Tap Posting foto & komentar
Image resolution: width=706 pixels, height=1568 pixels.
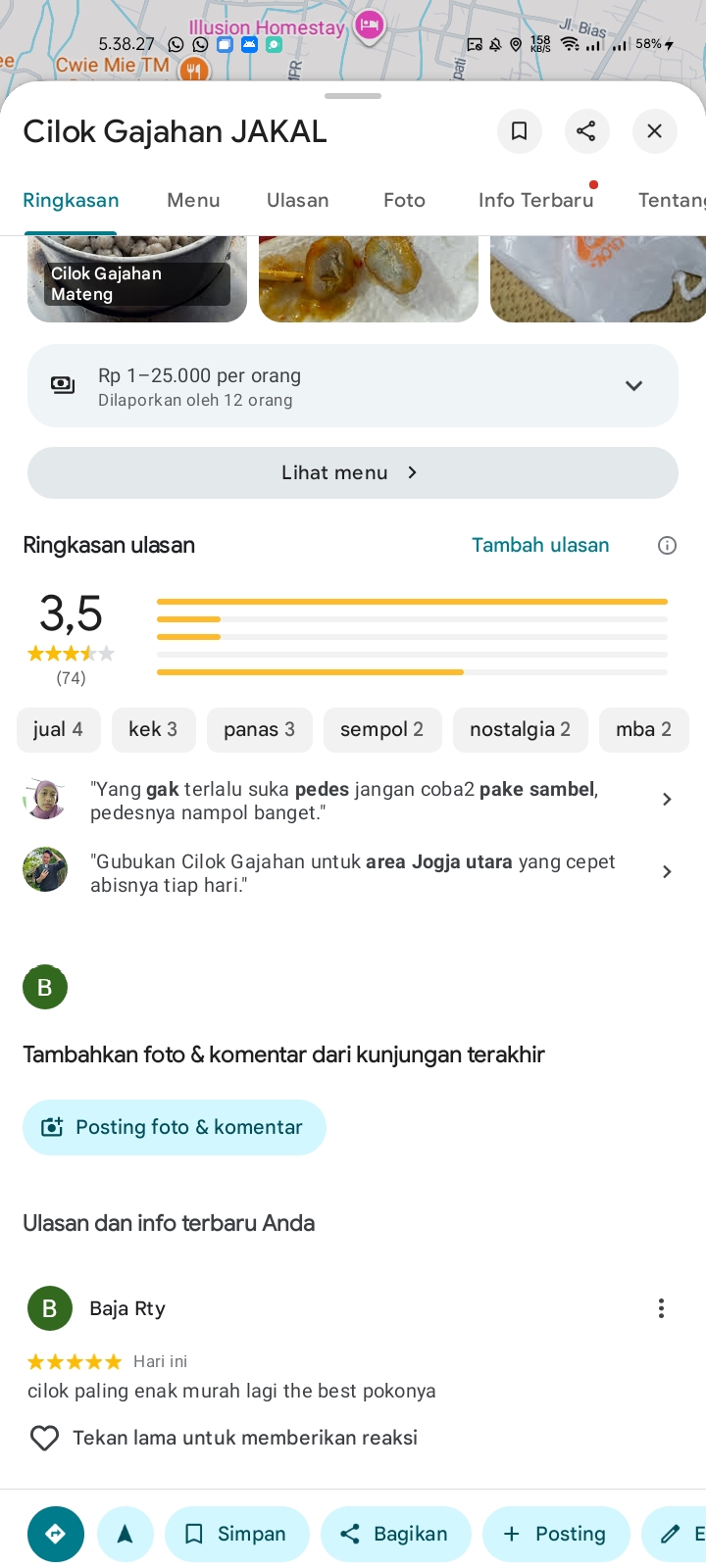[x=174, y=1127]
